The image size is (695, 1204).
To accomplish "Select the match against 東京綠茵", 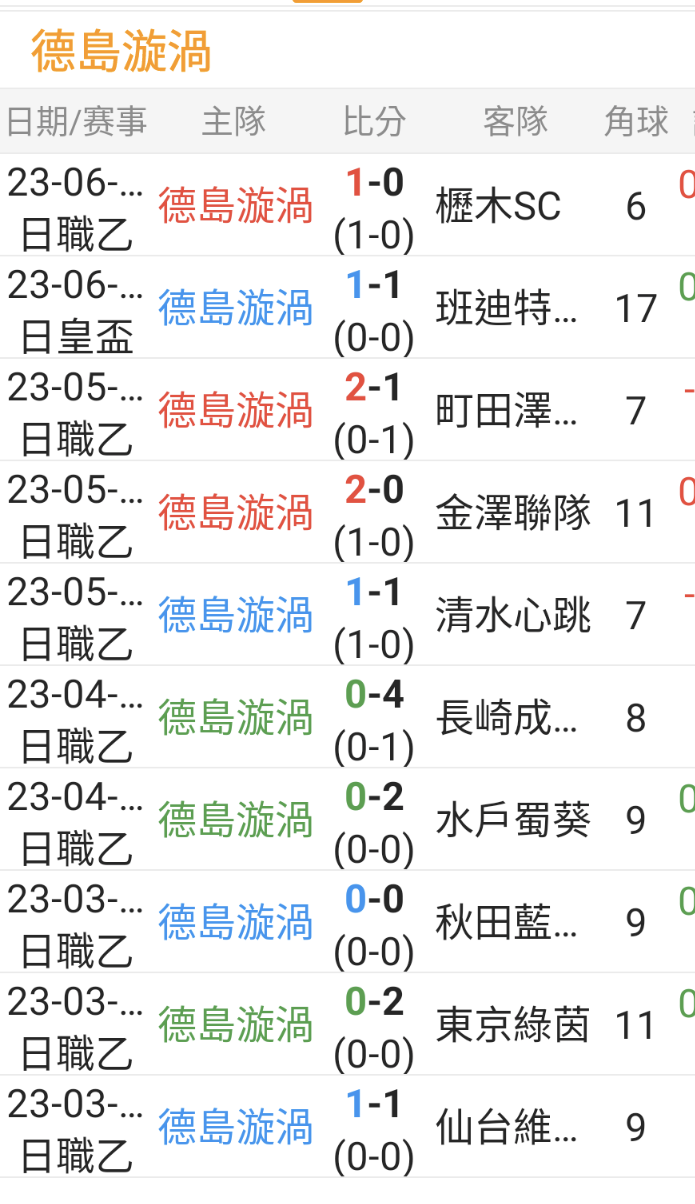I will click(347, 1025).
